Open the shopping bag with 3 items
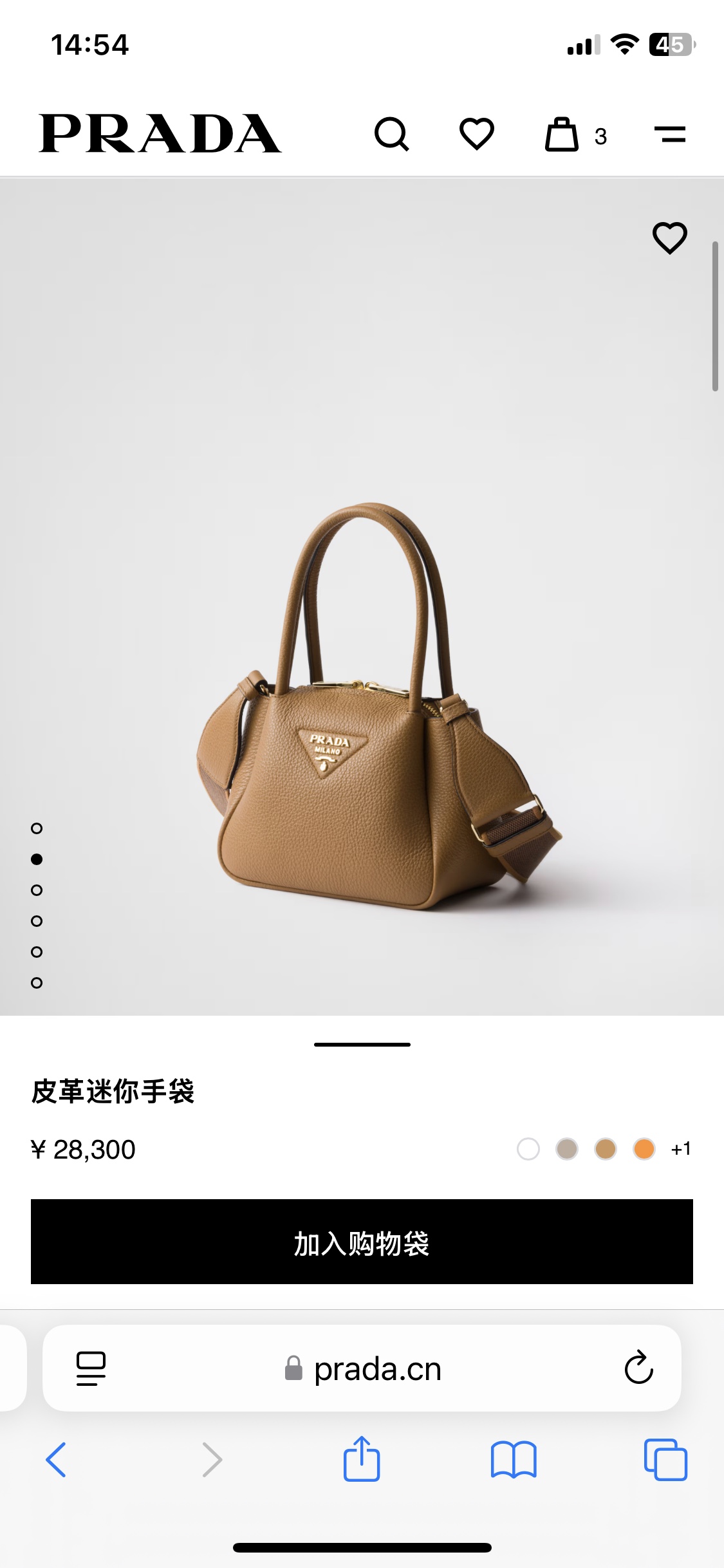The width and height of the screenshot is (724, 1568). (x=576, y=135)
